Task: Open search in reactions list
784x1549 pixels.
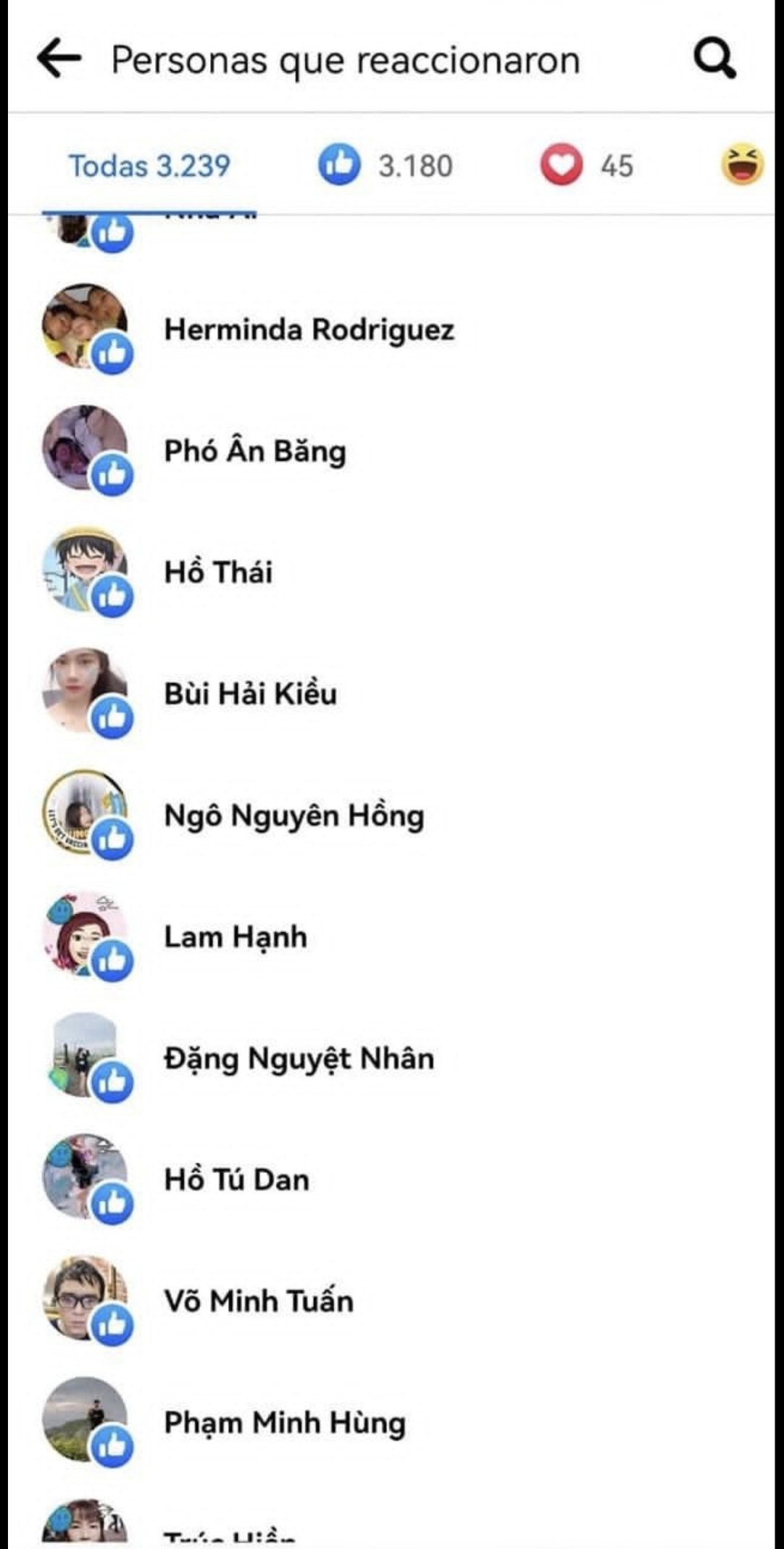Action: tap(714, 59)
